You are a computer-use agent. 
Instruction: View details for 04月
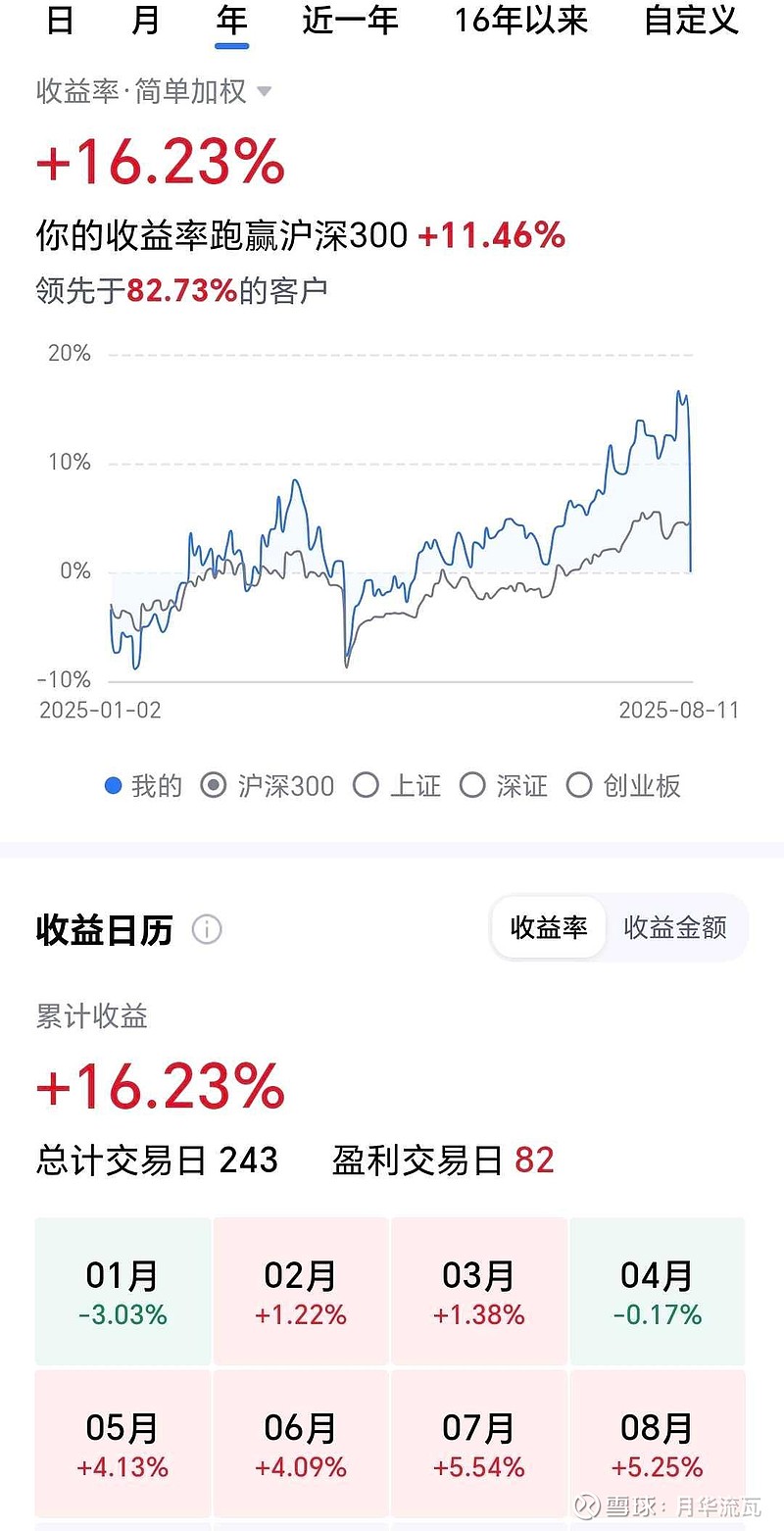(658, 1291)
